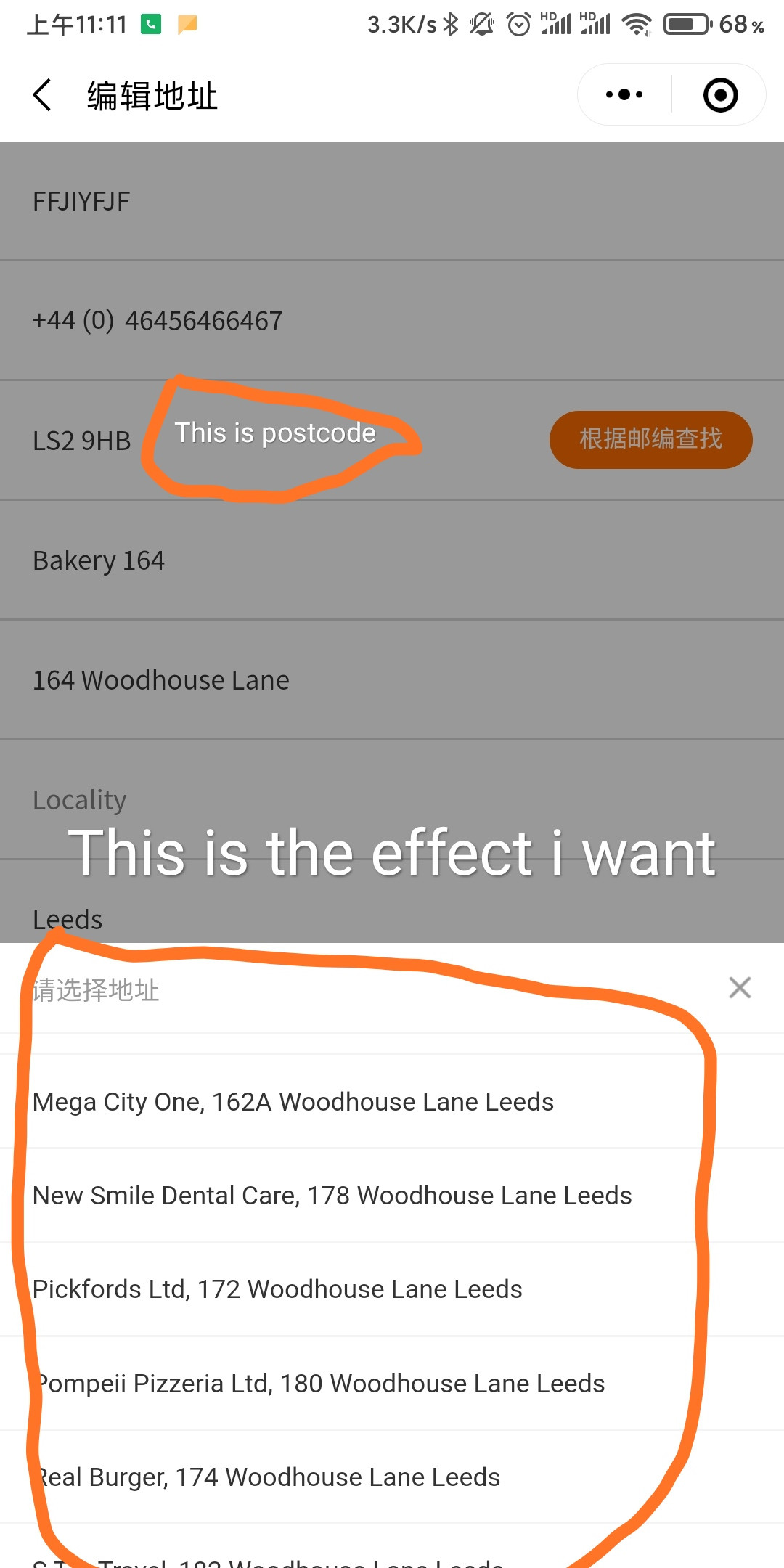This screenshot has width=784, height=1568.
Task: Go back from the edit address page
Action: tap(43, 95)
